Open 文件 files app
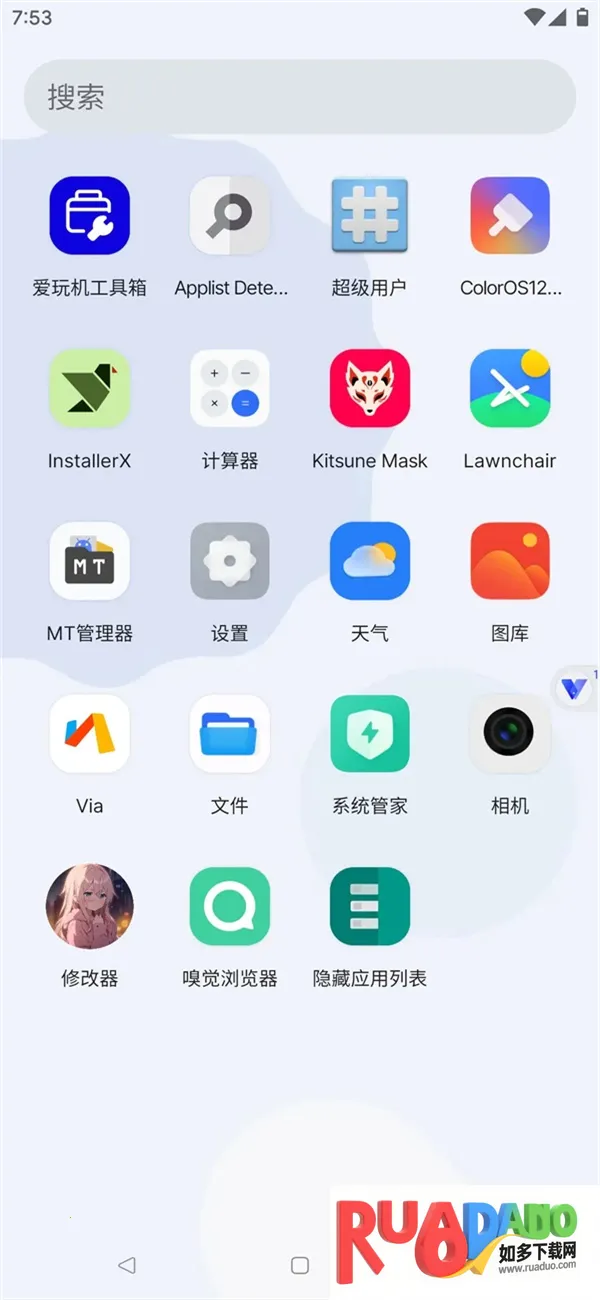 pyautogui.click(x=230, y=734)
